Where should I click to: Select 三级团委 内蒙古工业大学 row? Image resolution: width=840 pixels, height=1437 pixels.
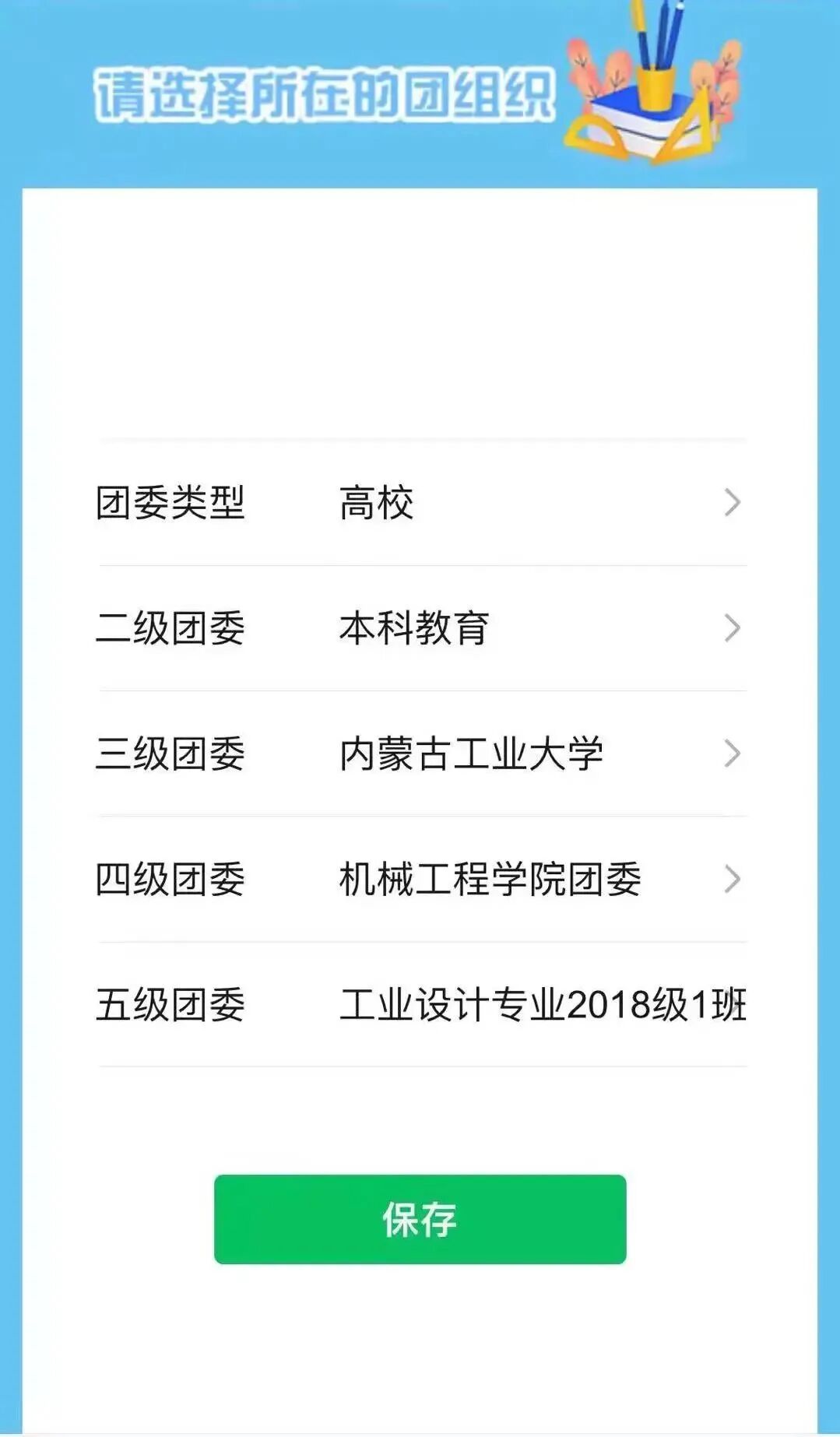(421, 754)
